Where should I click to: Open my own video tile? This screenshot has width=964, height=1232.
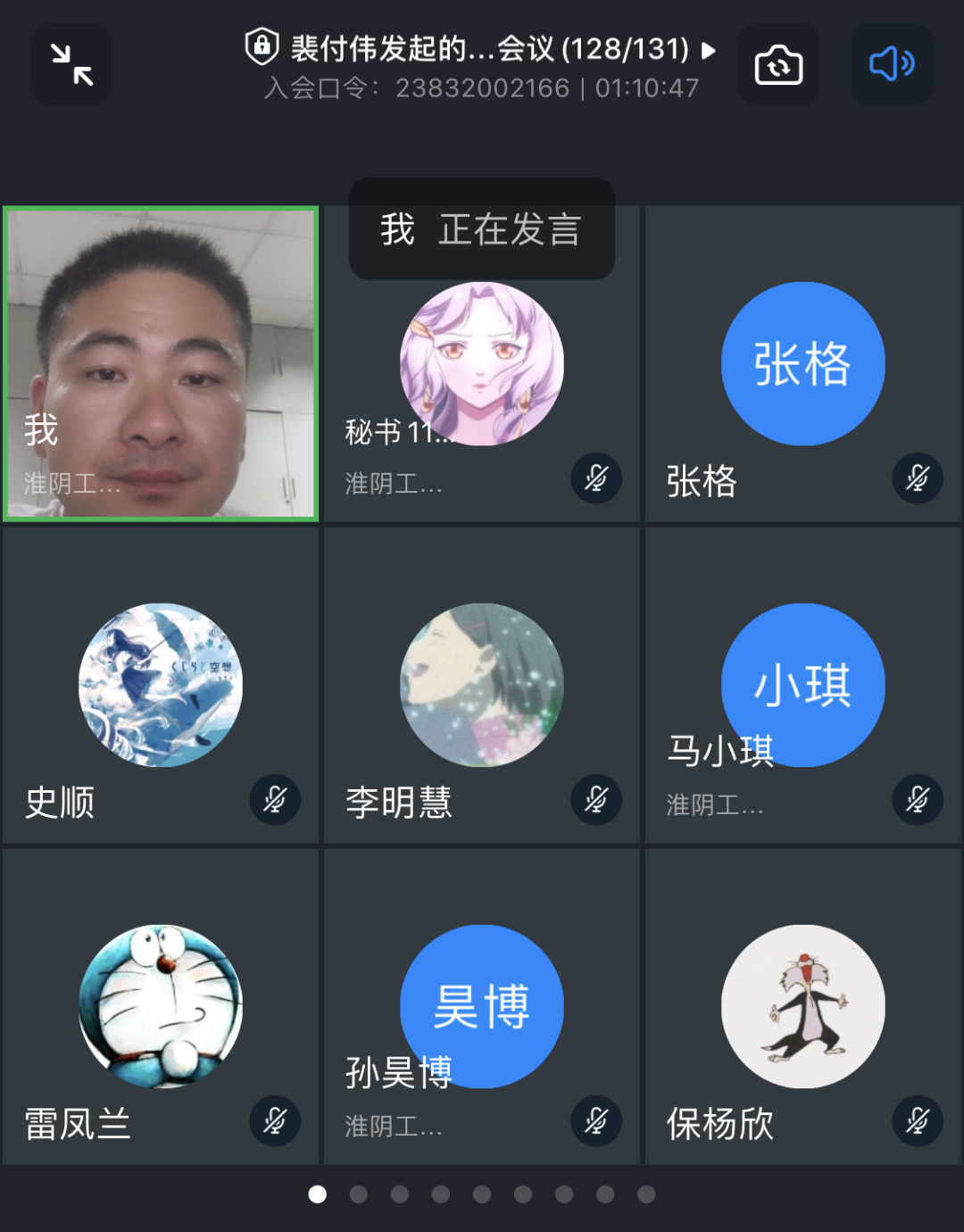coord(161,363)
